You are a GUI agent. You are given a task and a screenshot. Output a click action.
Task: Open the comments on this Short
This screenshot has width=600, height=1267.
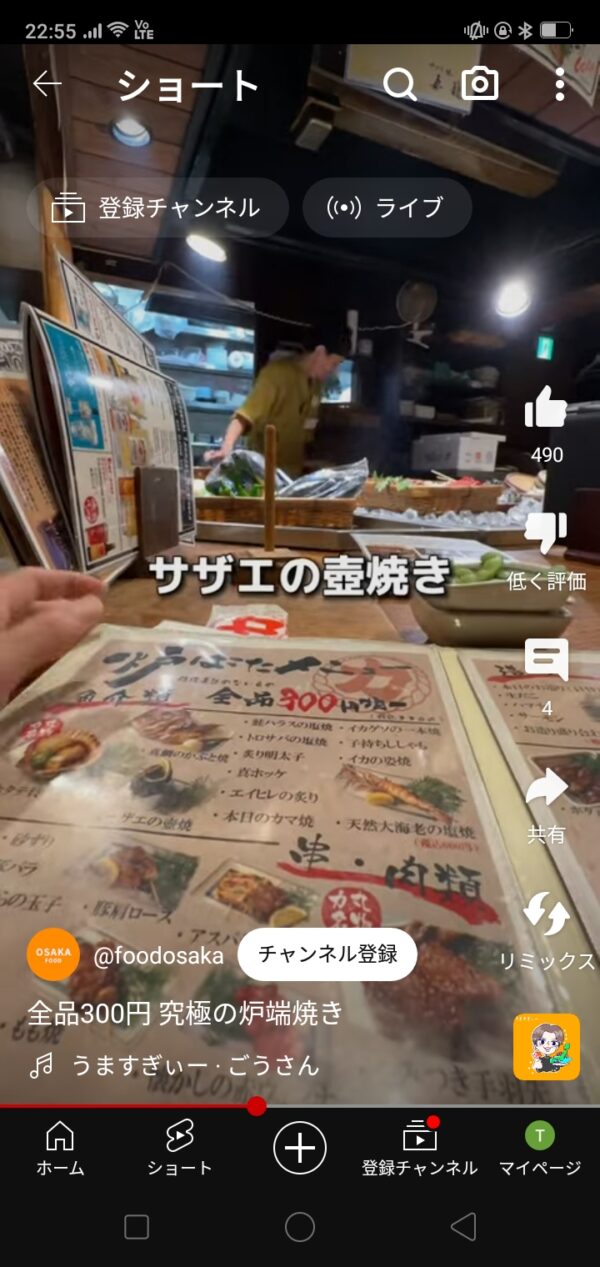coord(546,662)
